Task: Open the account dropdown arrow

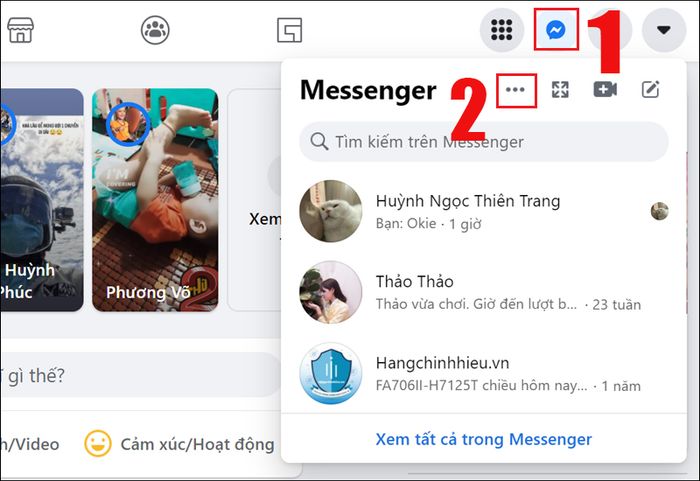Action: point(663,30)
